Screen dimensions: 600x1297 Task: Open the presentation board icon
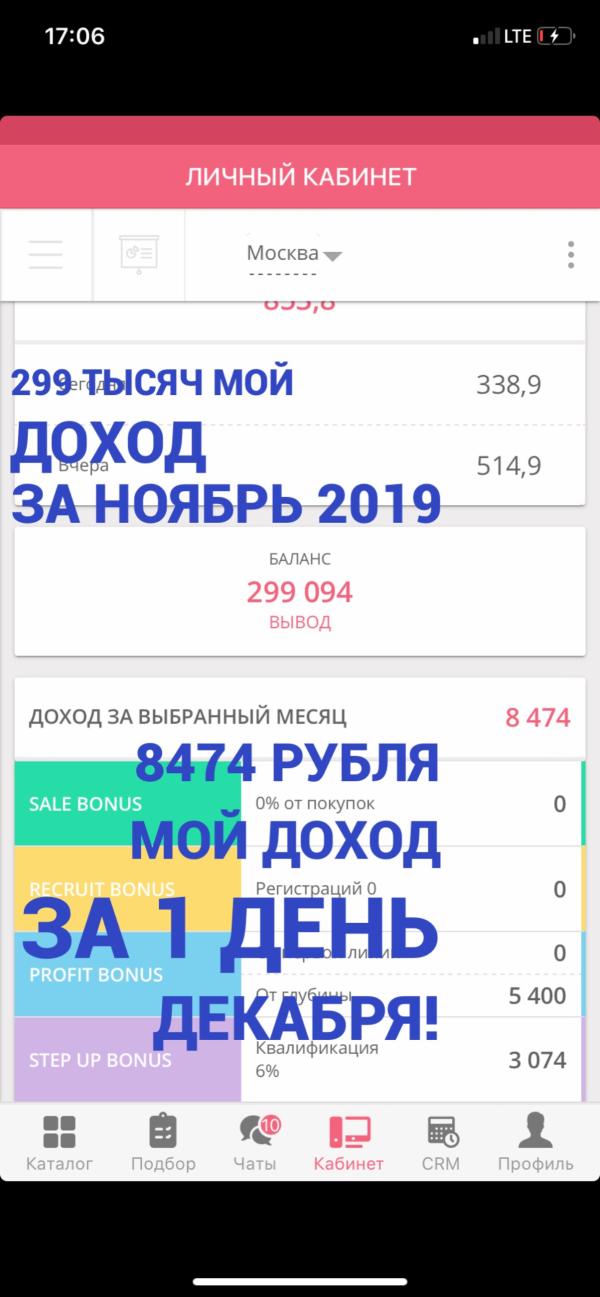(138, 253)
